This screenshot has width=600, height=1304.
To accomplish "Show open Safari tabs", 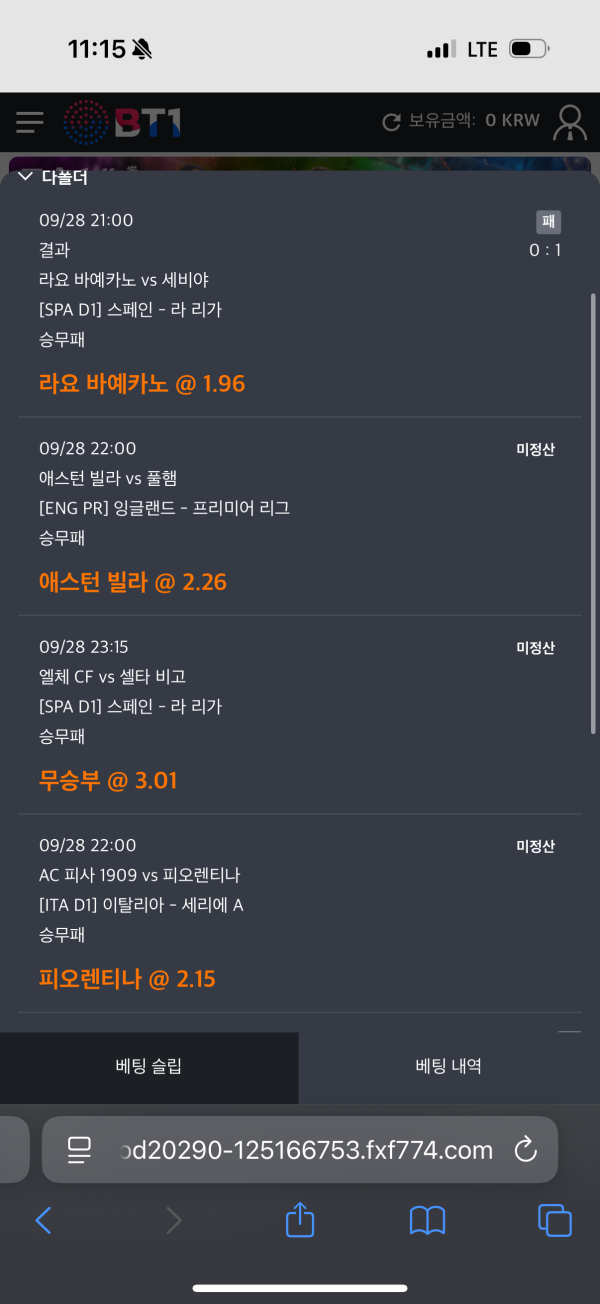I will click(x=554, y=1220).
